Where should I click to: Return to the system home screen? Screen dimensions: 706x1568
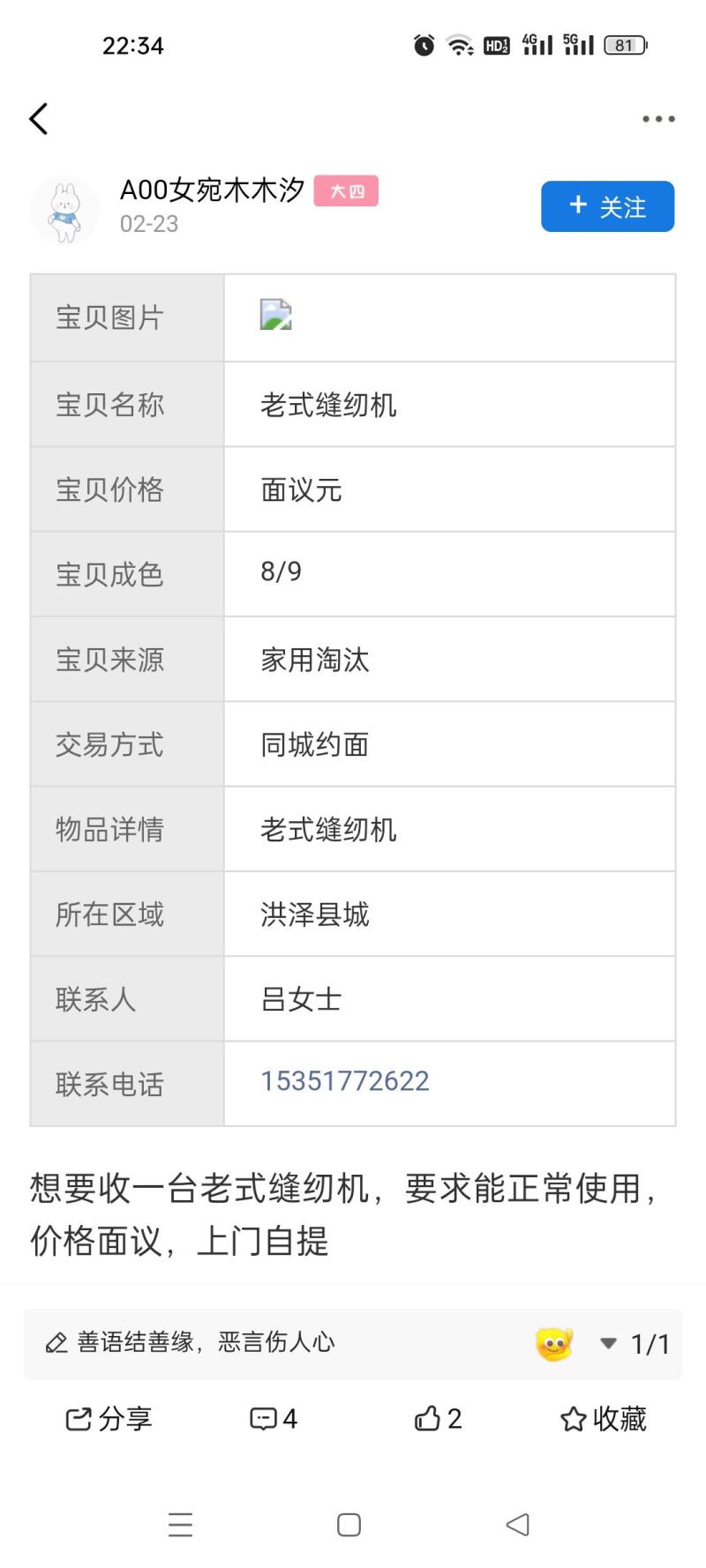click(x=349, y=1525)
